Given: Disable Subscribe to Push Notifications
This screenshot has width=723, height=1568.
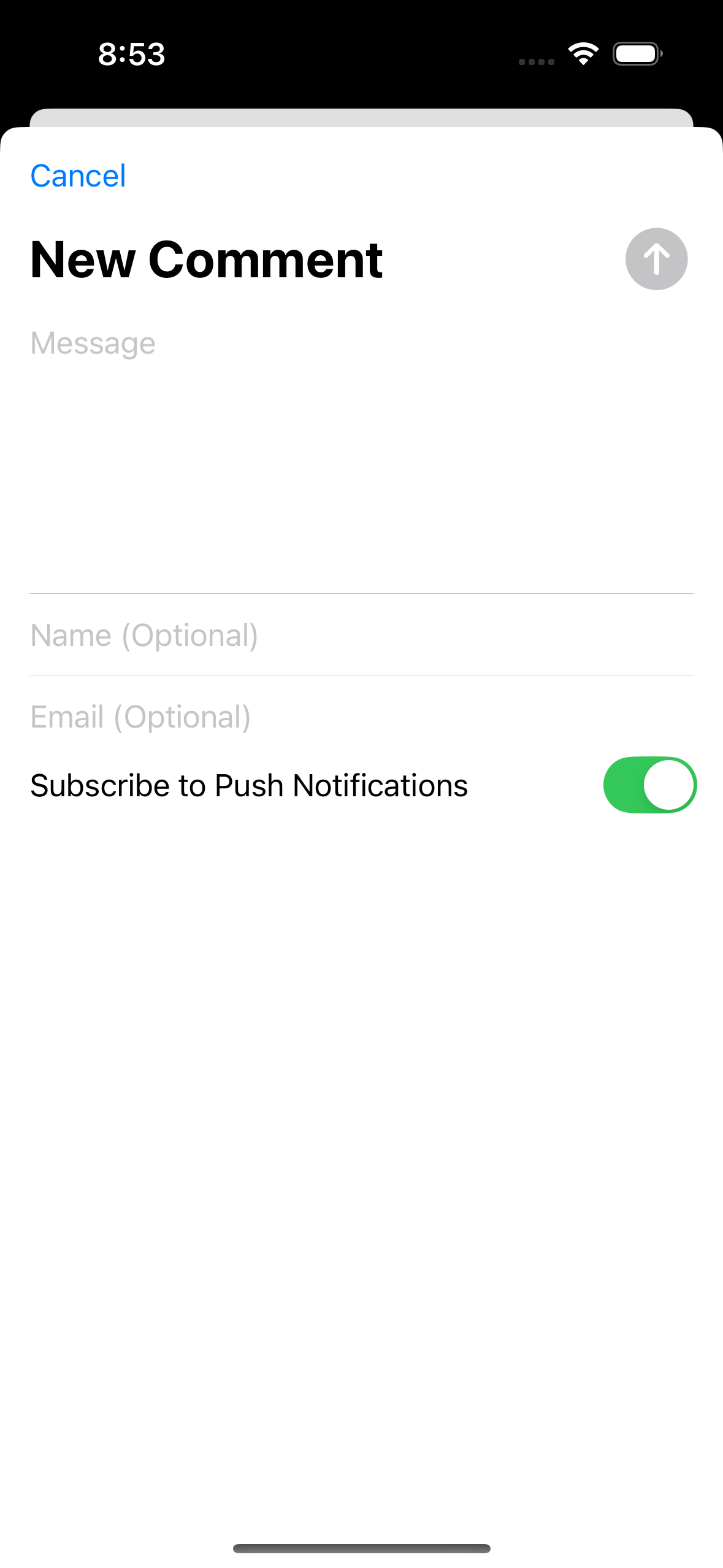Looking at the screenshot, I should (x=649, y=785).
